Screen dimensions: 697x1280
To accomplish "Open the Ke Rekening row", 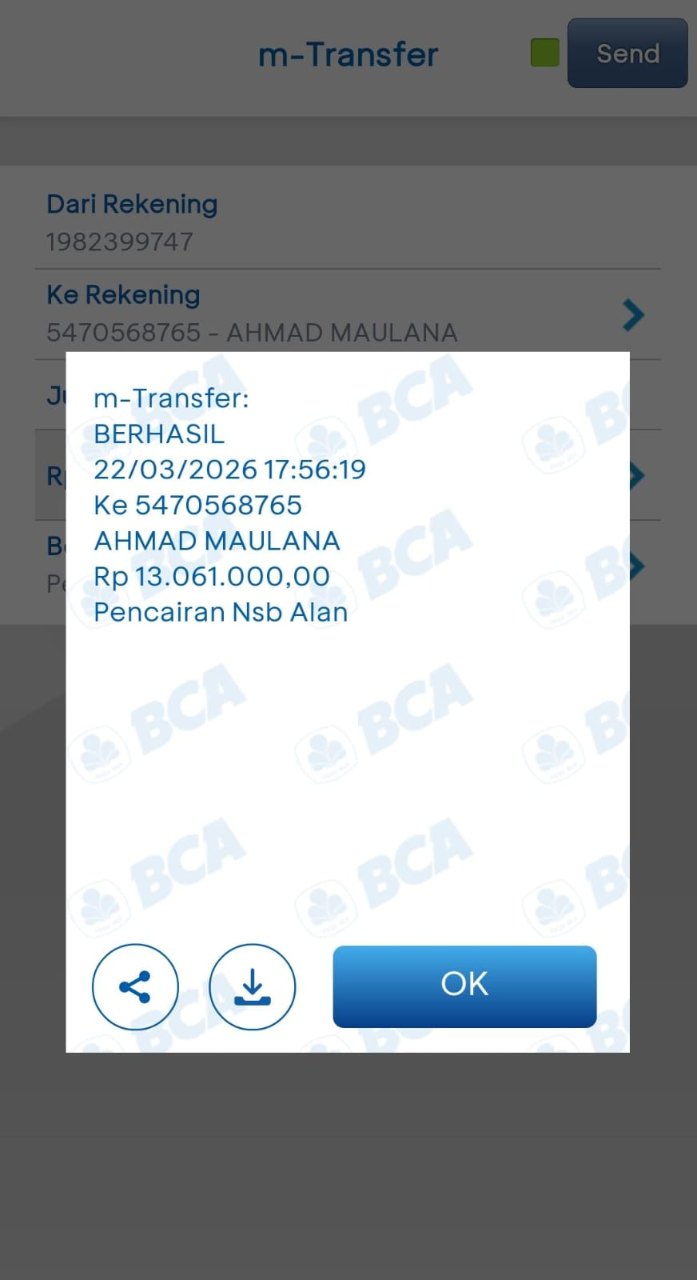I will 347,314.
